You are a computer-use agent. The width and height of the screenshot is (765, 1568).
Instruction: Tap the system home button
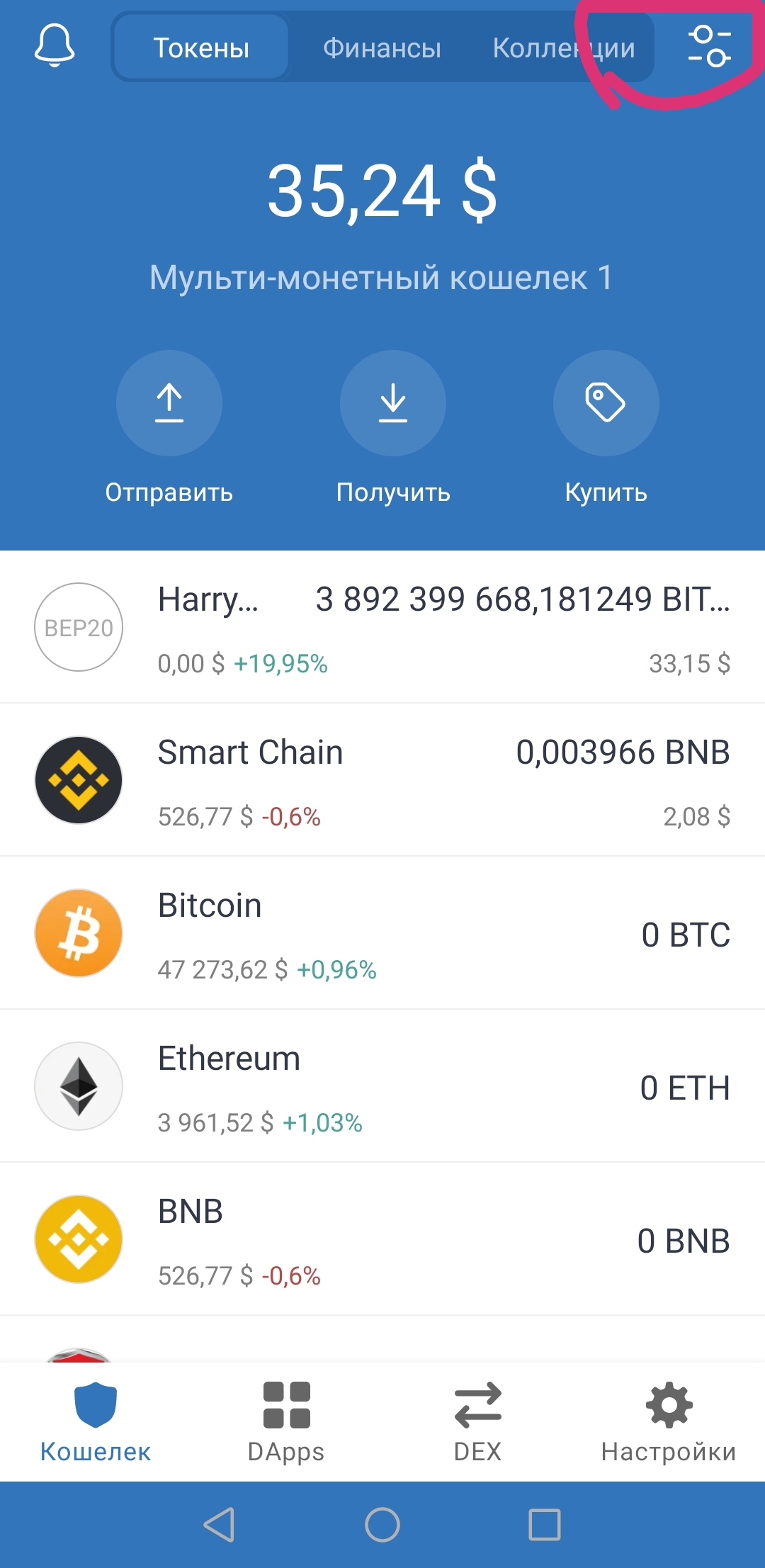pyautogui.click(x=382, y=1524)
